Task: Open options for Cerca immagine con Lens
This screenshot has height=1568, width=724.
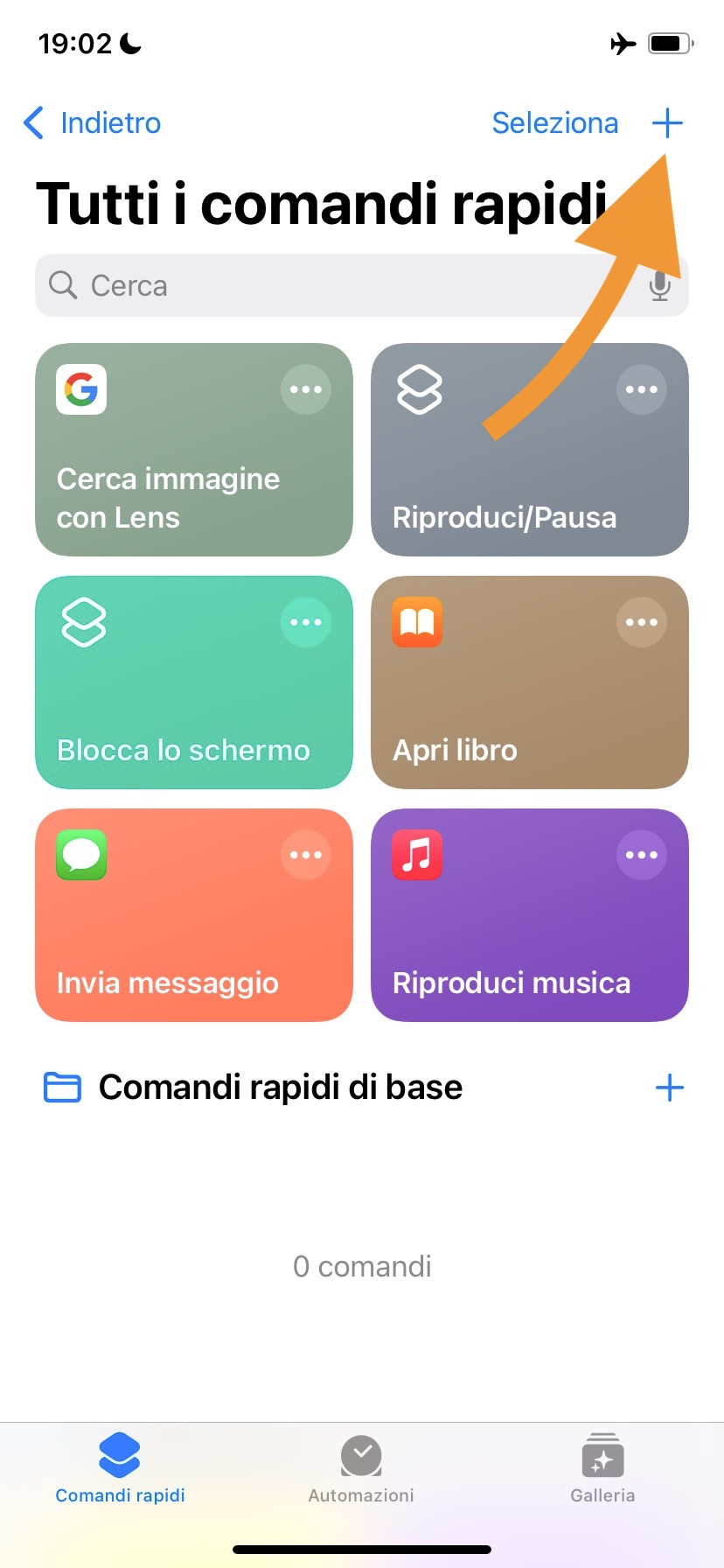Action: [306, 389]
